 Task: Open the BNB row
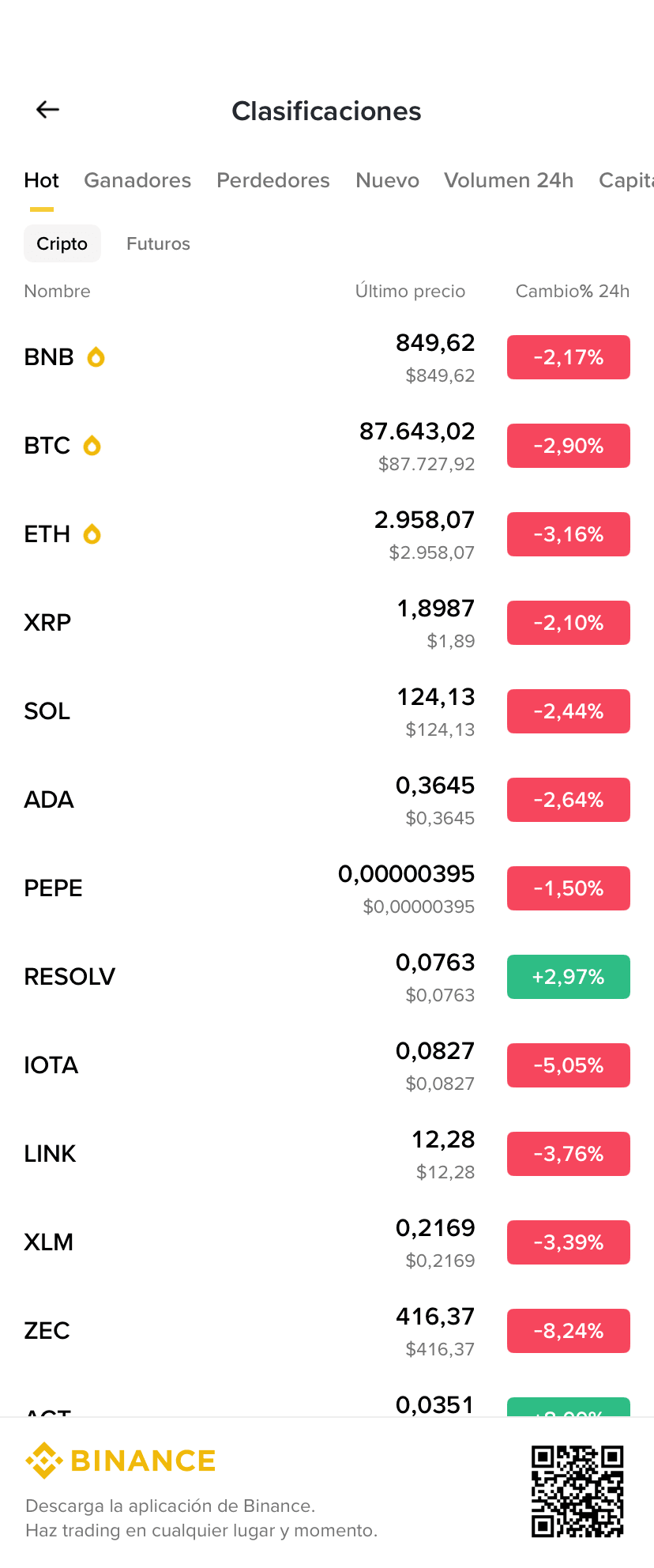[x=237, y=357]
